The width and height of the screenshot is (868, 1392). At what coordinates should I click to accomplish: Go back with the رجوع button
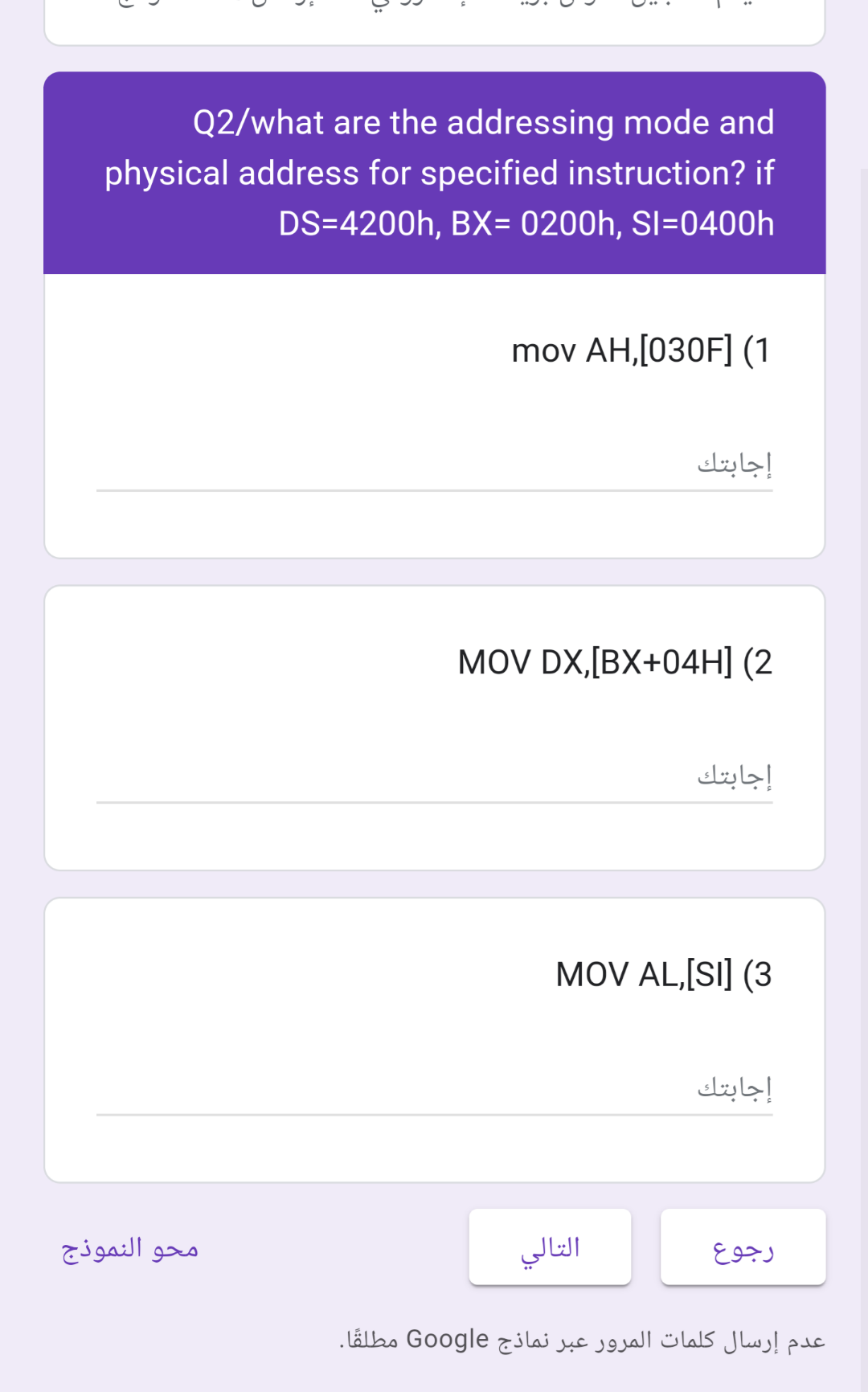[743, 1247]
